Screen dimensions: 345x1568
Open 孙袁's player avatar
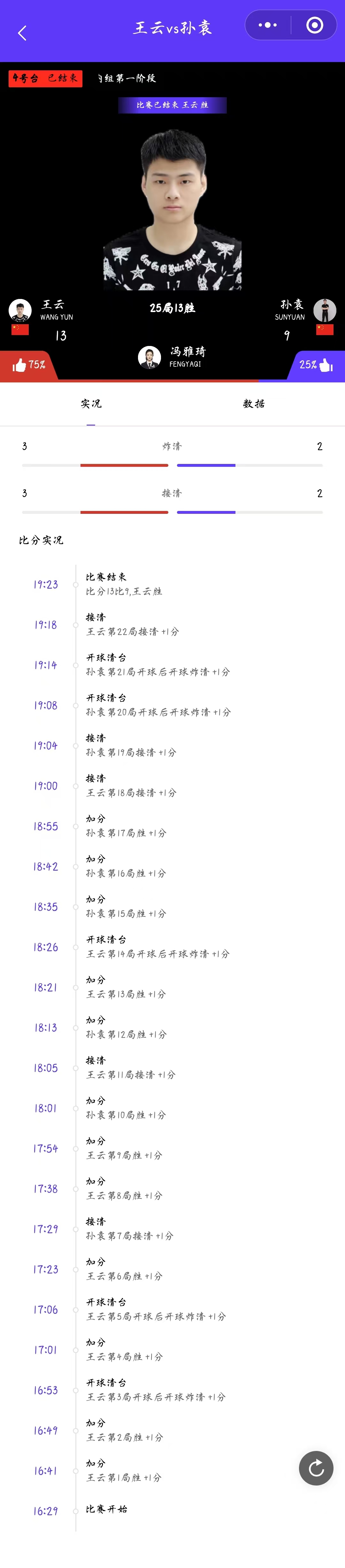click(324, 310)
